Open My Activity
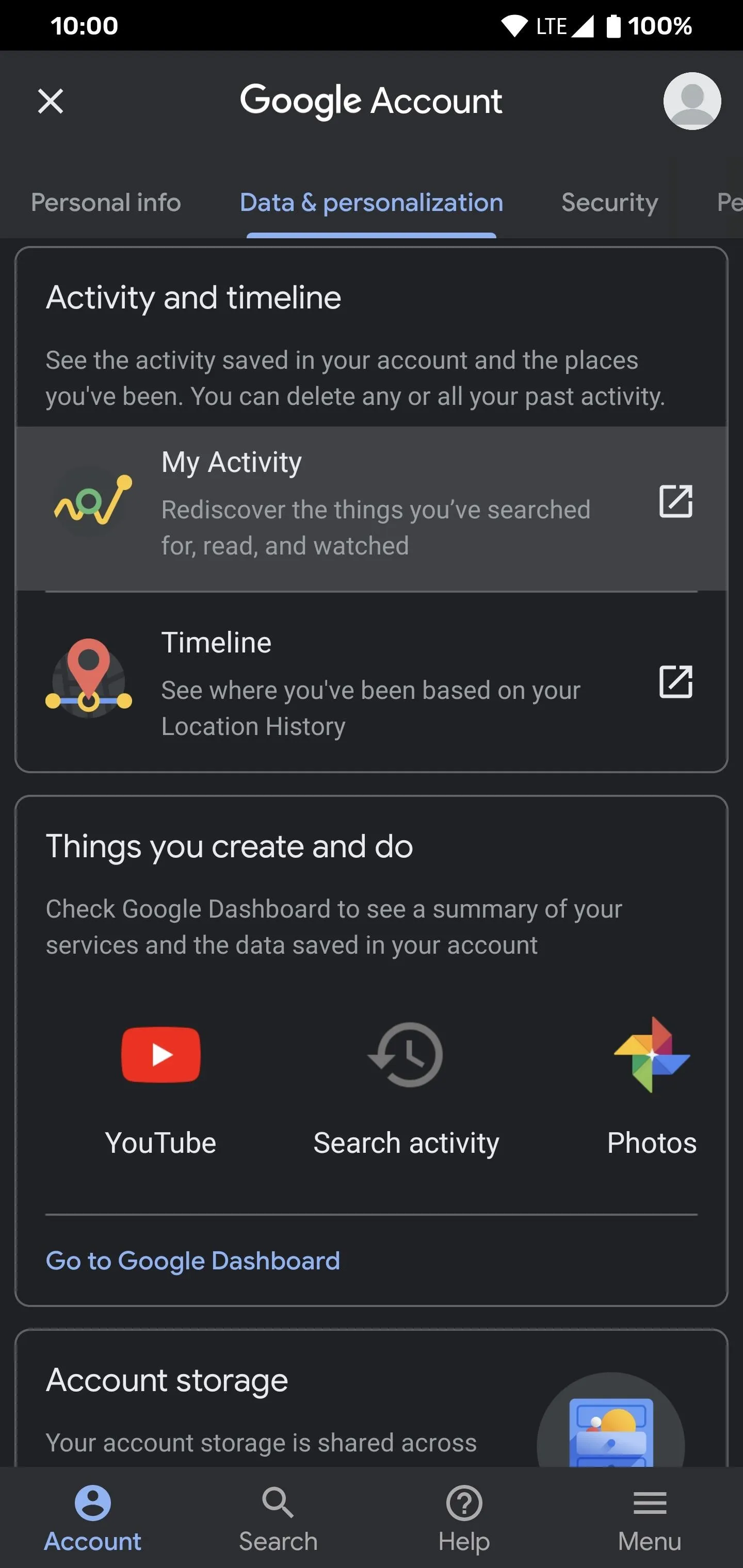 tap(372, 508)
